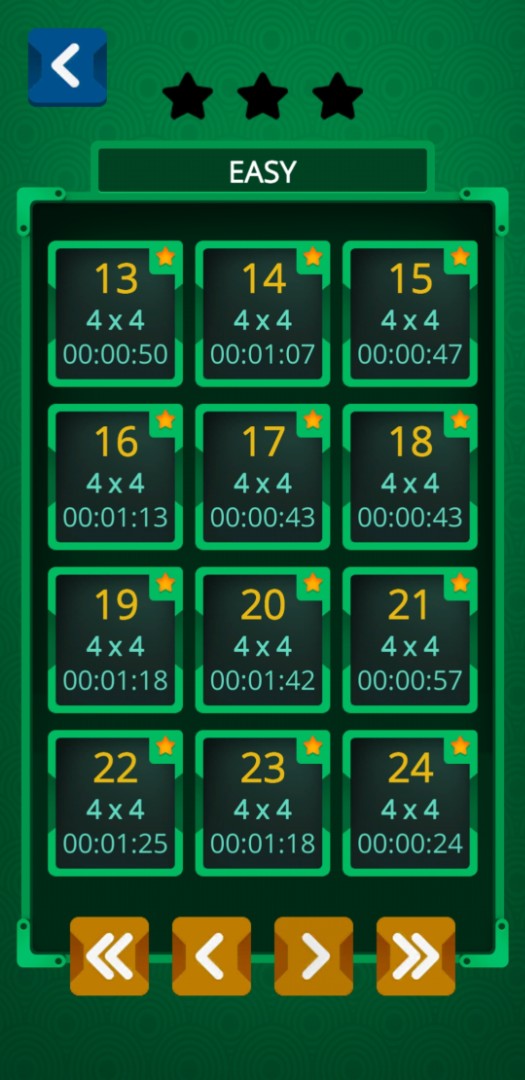Image resolution: width=525 pixels, height=1080 pixels.
Task: Jump to the last page of levels
Action: 415,956
